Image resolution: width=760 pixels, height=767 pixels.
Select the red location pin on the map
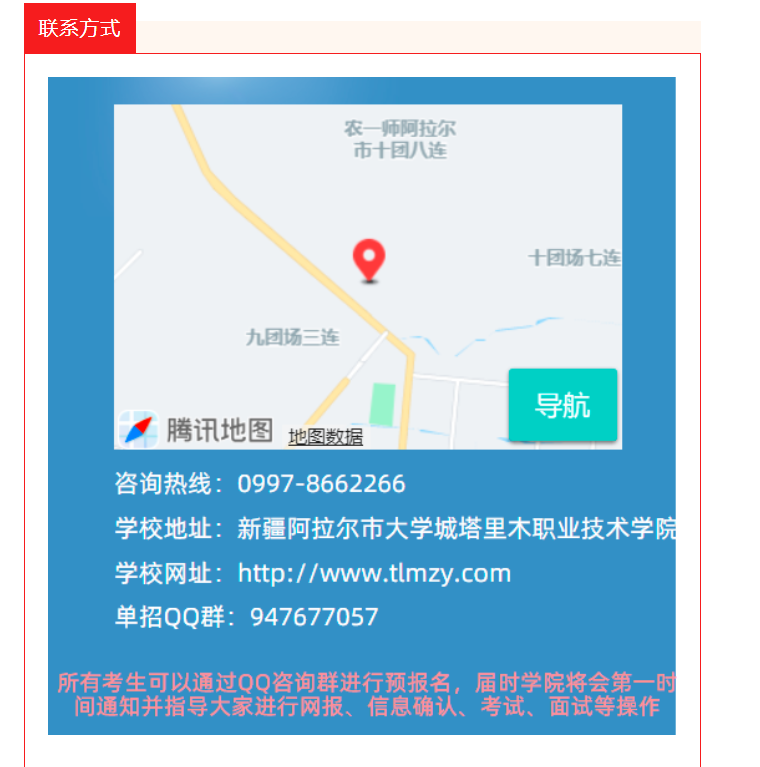pyautogui.click(x=369, y=259)
